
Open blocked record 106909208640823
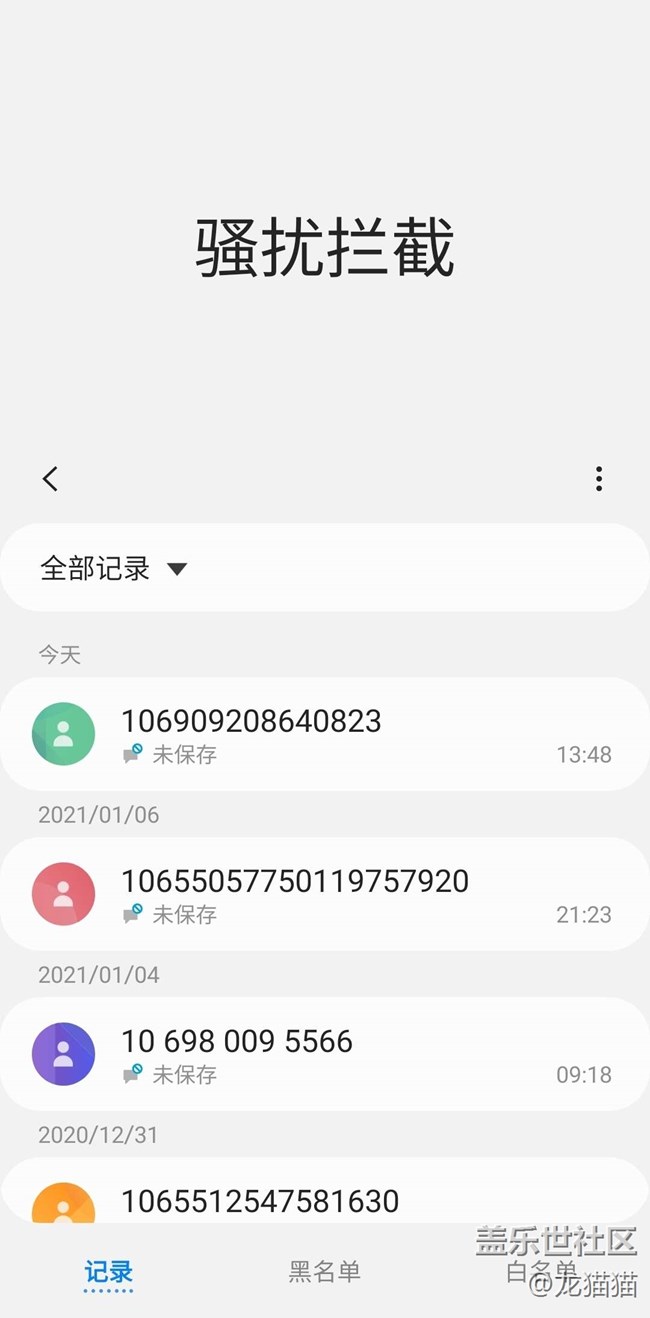pos(325,734)
